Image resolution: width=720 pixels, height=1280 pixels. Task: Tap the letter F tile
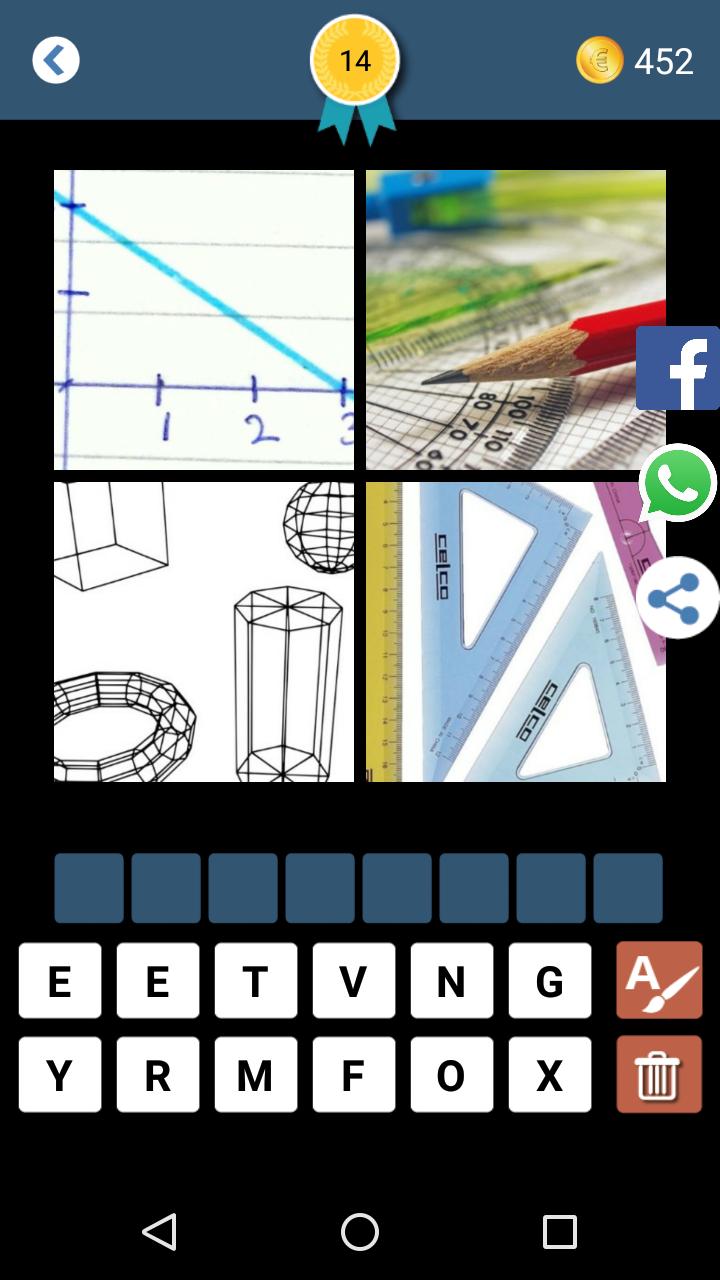[353, 1075]
